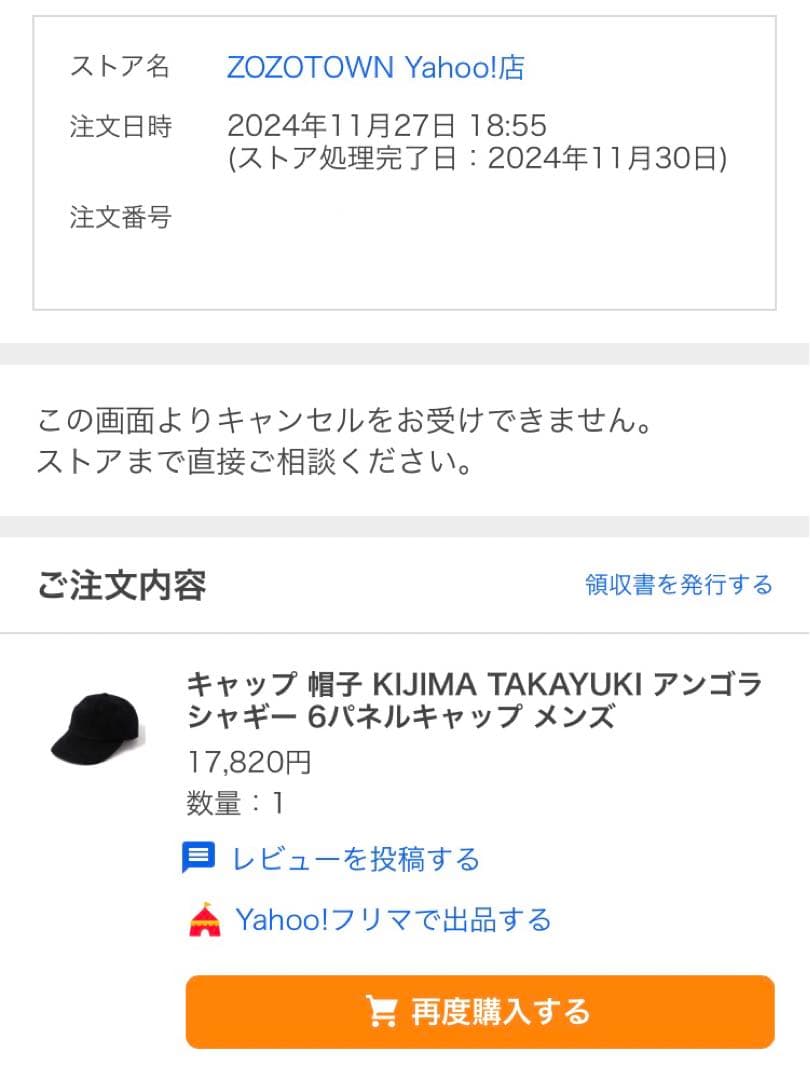Click the white shopping cart icon
This screenshot has height=1080, width=810.
tap(380, 1012)
